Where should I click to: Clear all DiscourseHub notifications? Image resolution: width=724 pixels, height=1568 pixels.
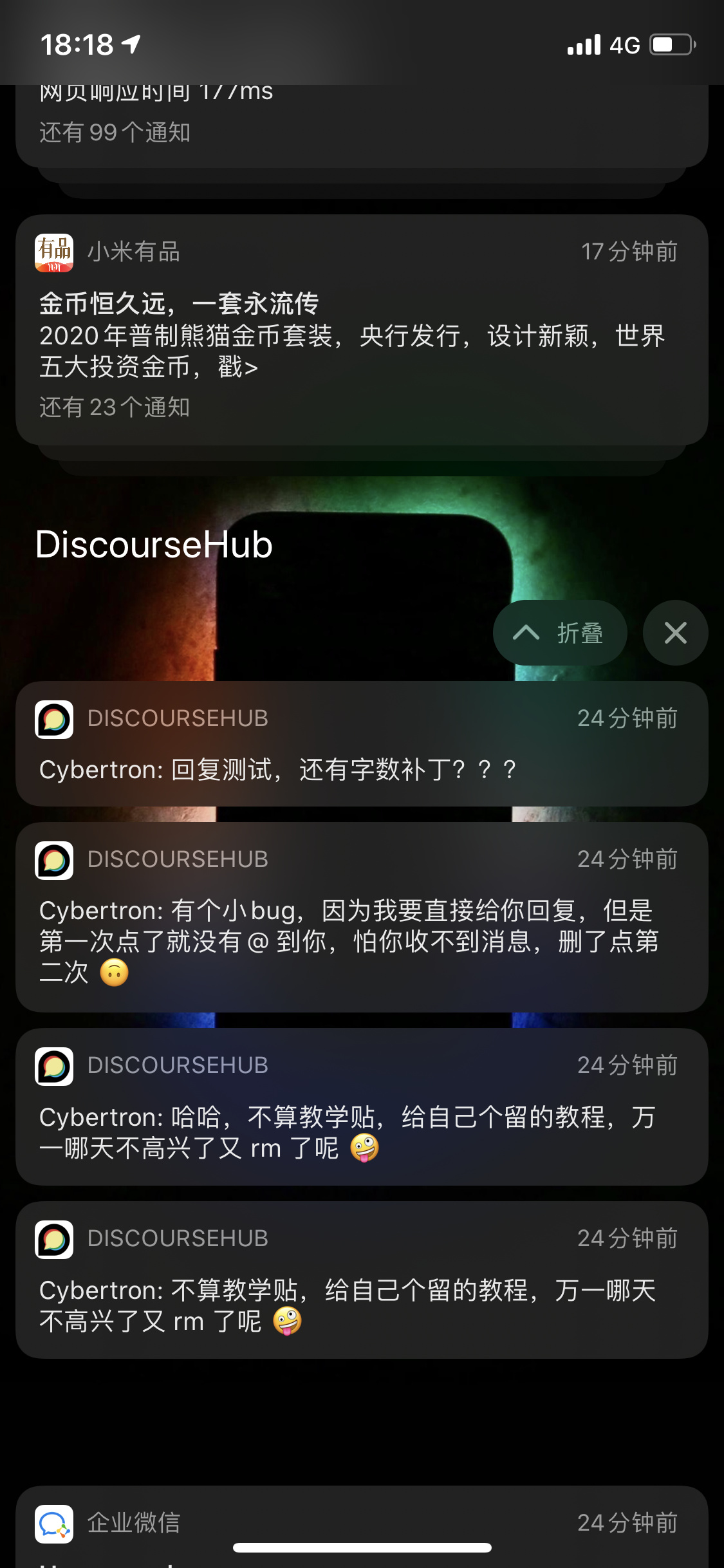click(x=675, y=633)
